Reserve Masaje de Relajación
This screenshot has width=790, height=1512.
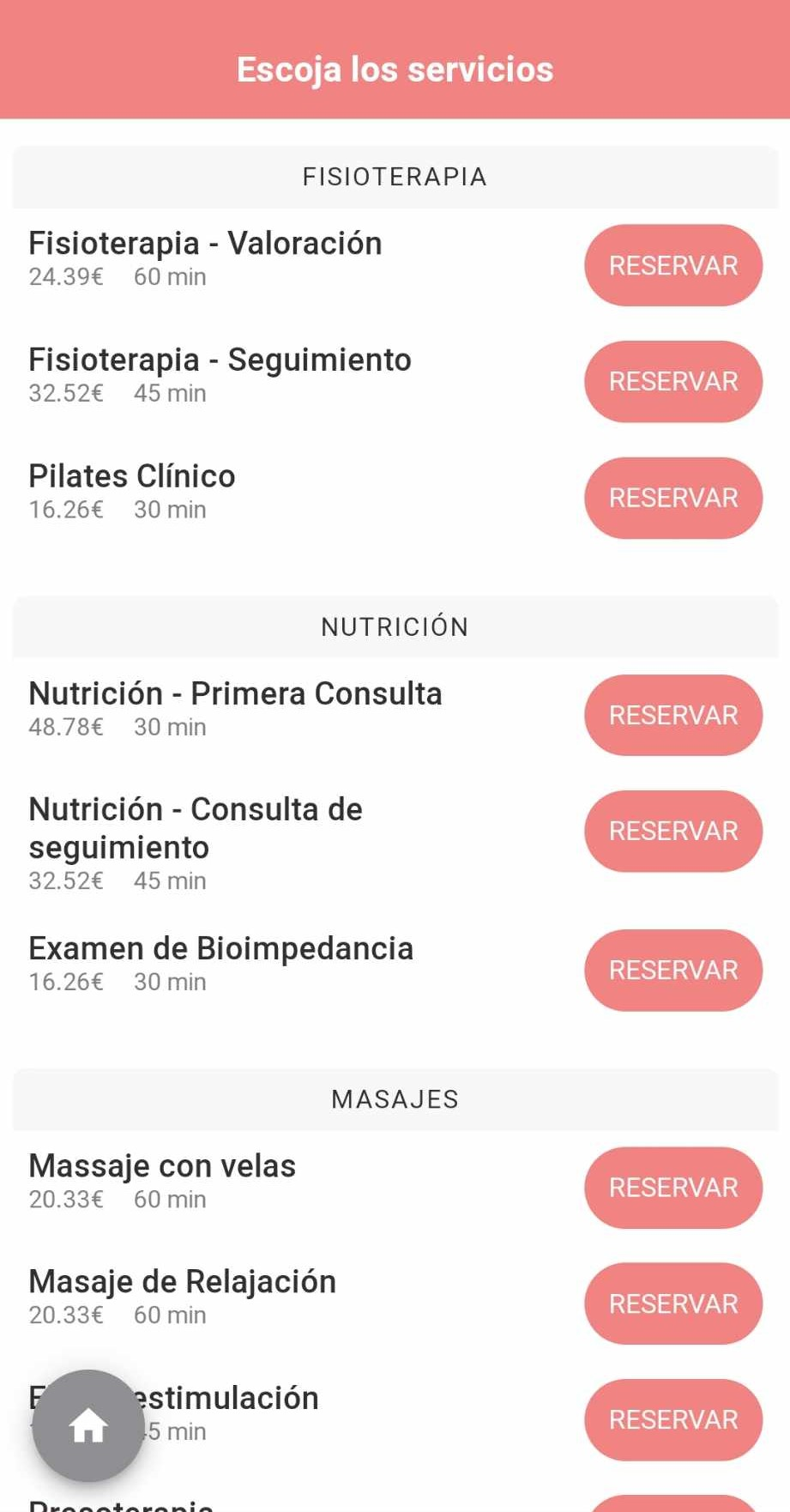673,1303
